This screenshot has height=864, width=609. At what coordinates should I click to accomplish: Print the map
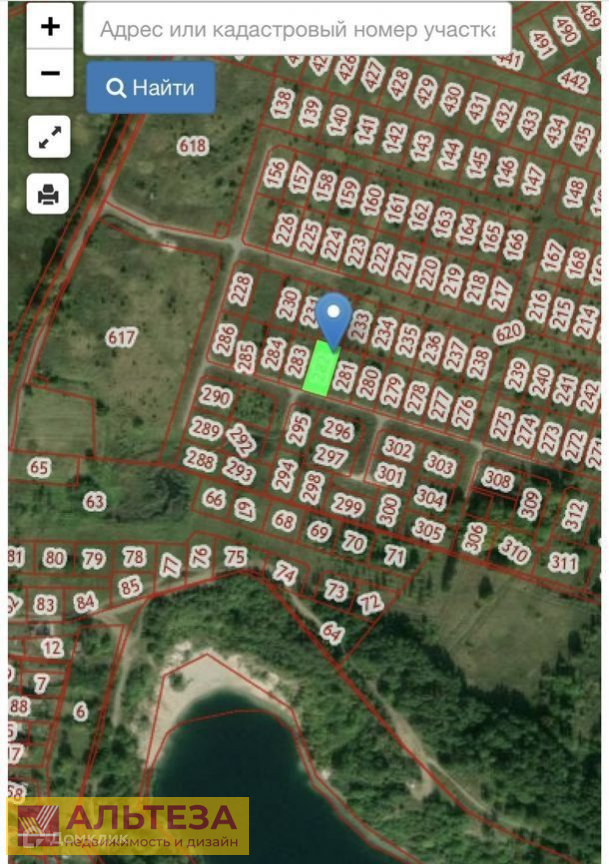50,193
